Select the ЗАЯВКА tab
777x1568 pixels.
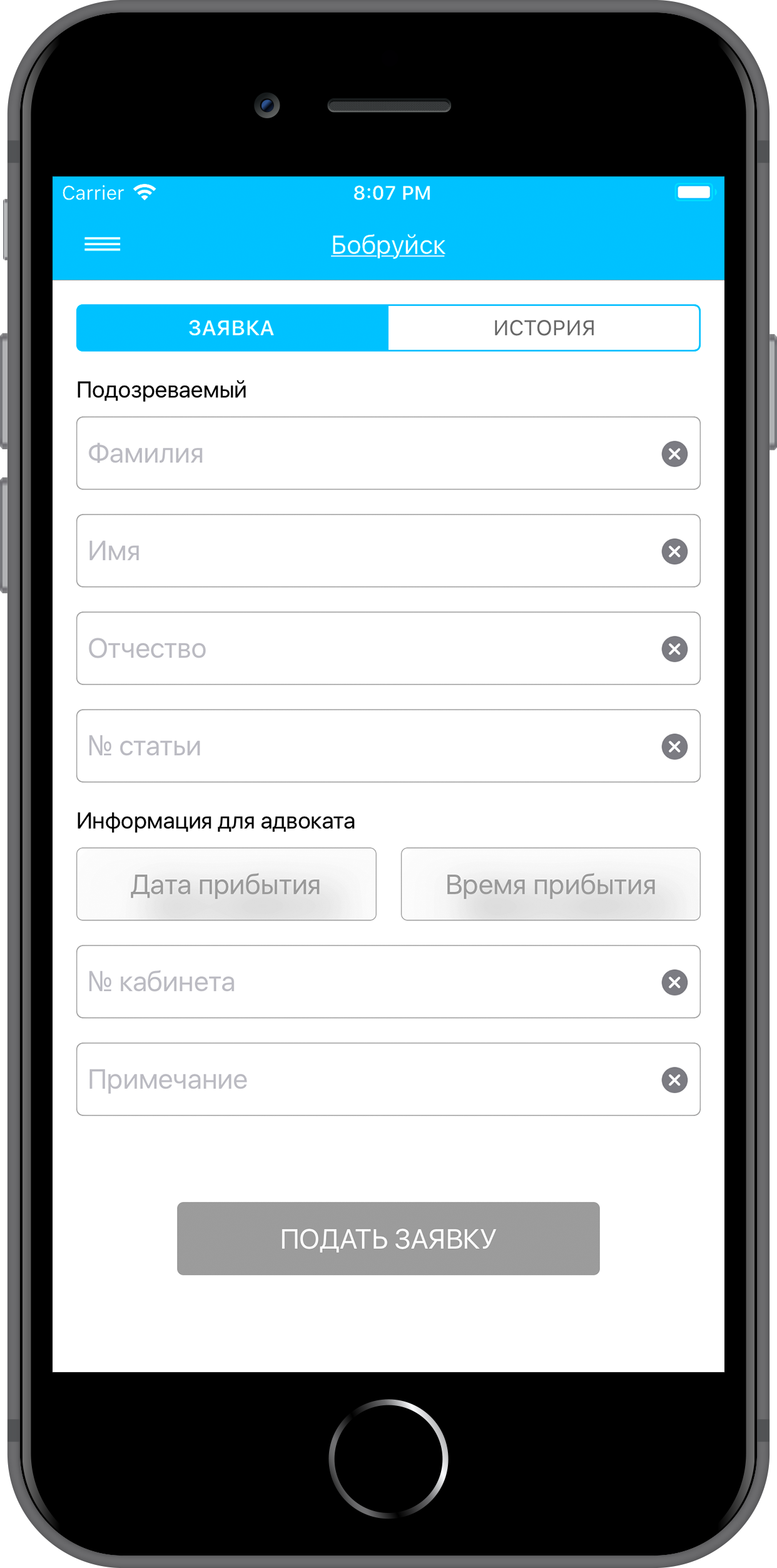click(232, 328)
